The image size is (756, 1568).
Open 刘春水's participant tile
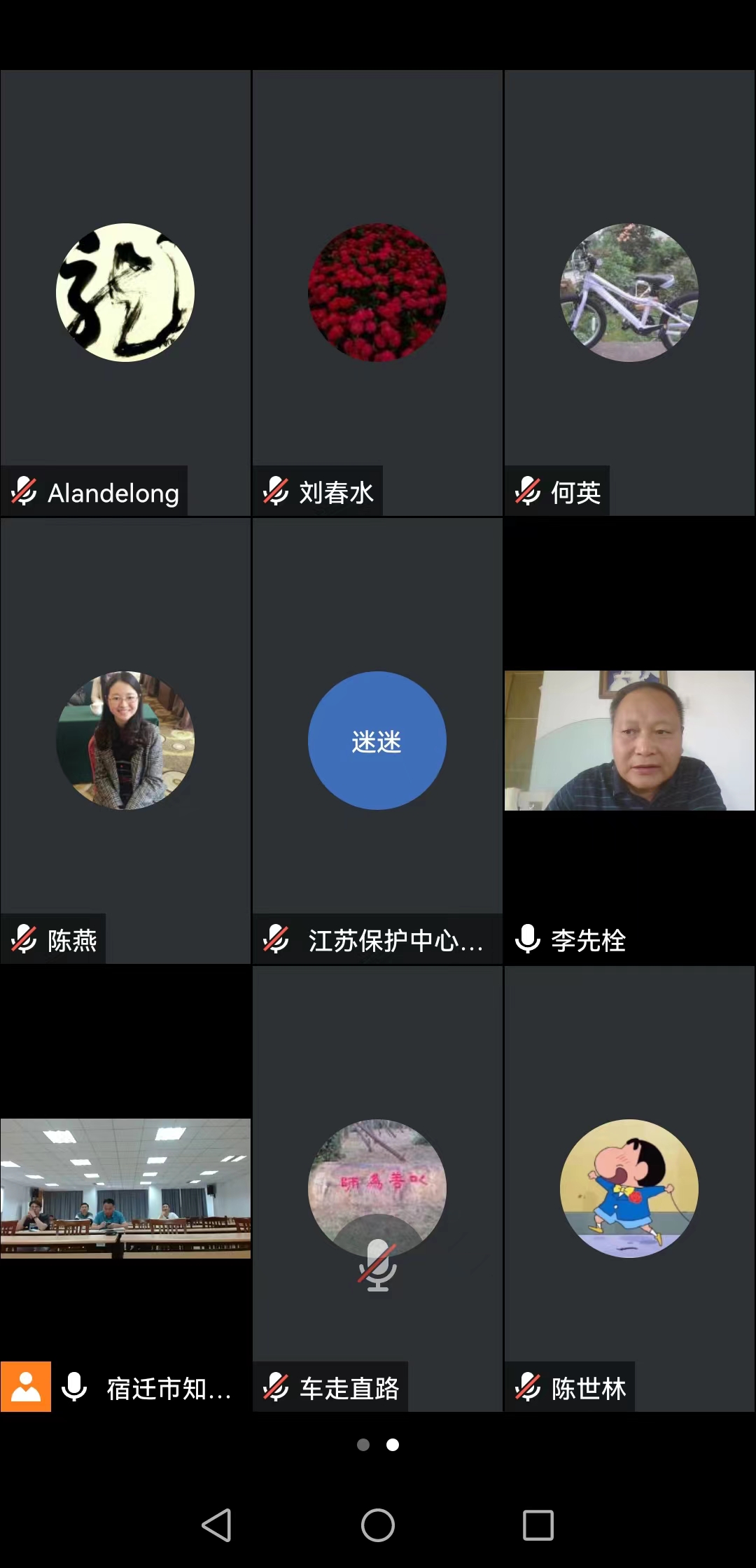pyautogui.click(x=377, y=293)
